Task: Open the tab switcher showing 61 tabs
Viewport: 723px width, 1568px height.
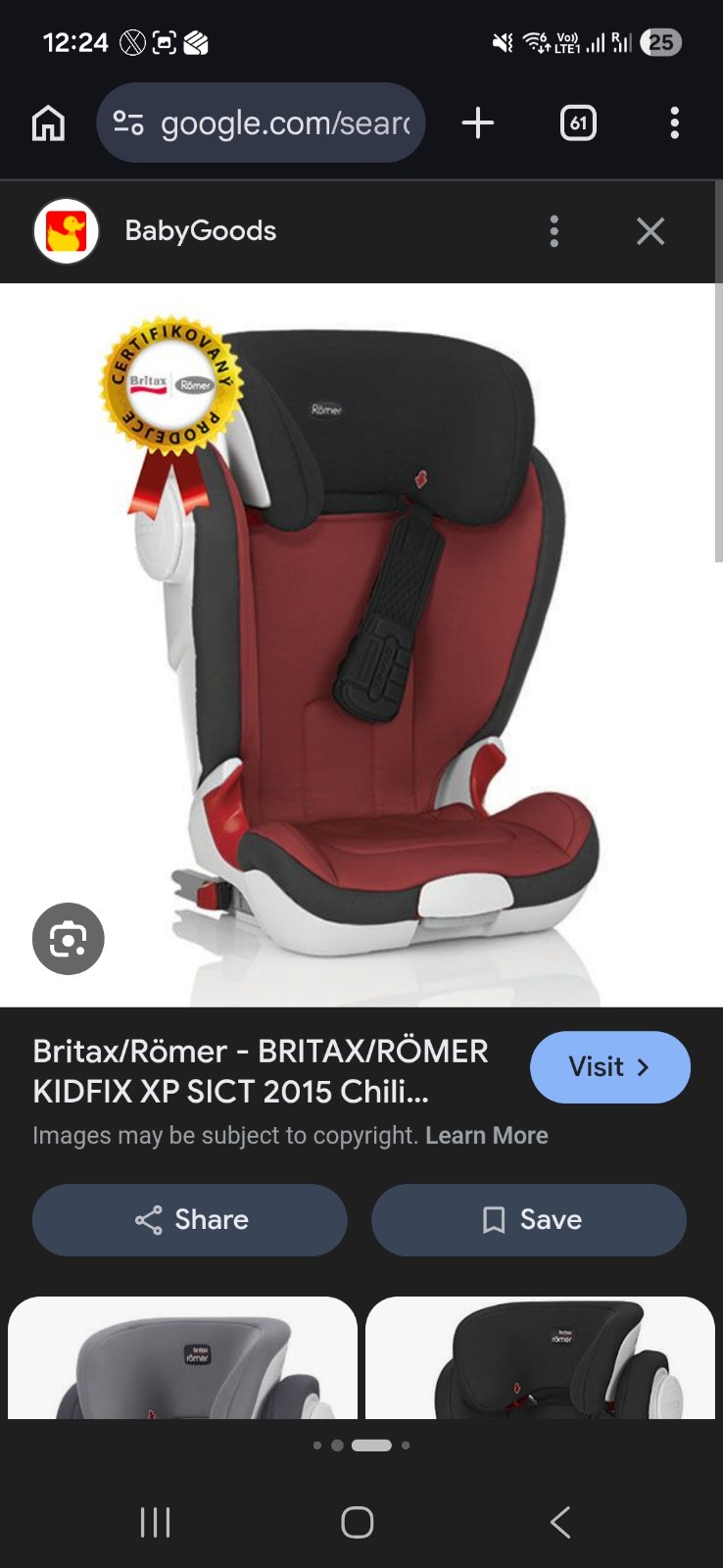Action: [x=578, y=123]
